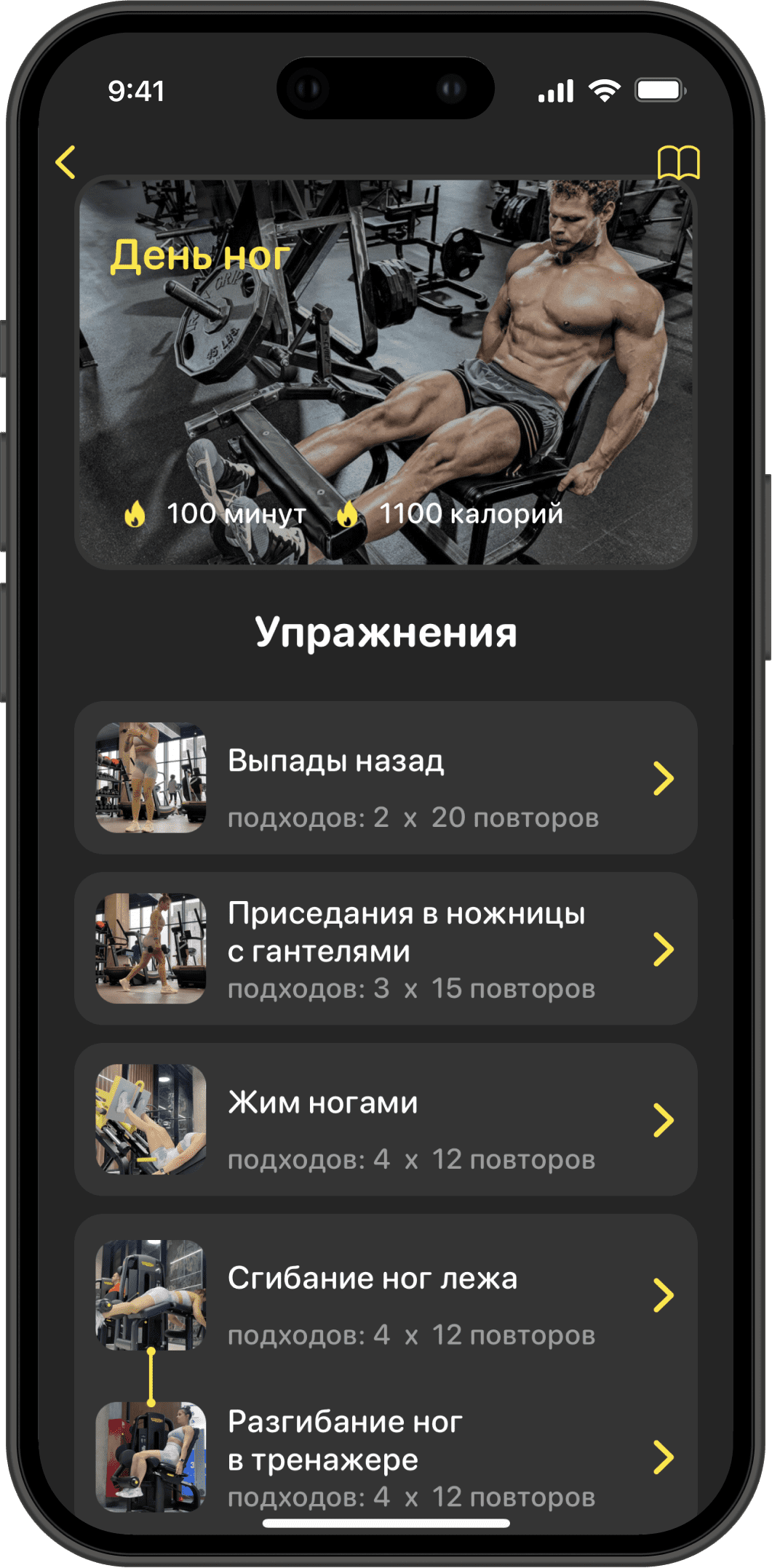Select Приседания в ножницы с гантелями
This screenshot has height=1568, width=772.
[386, 948]
